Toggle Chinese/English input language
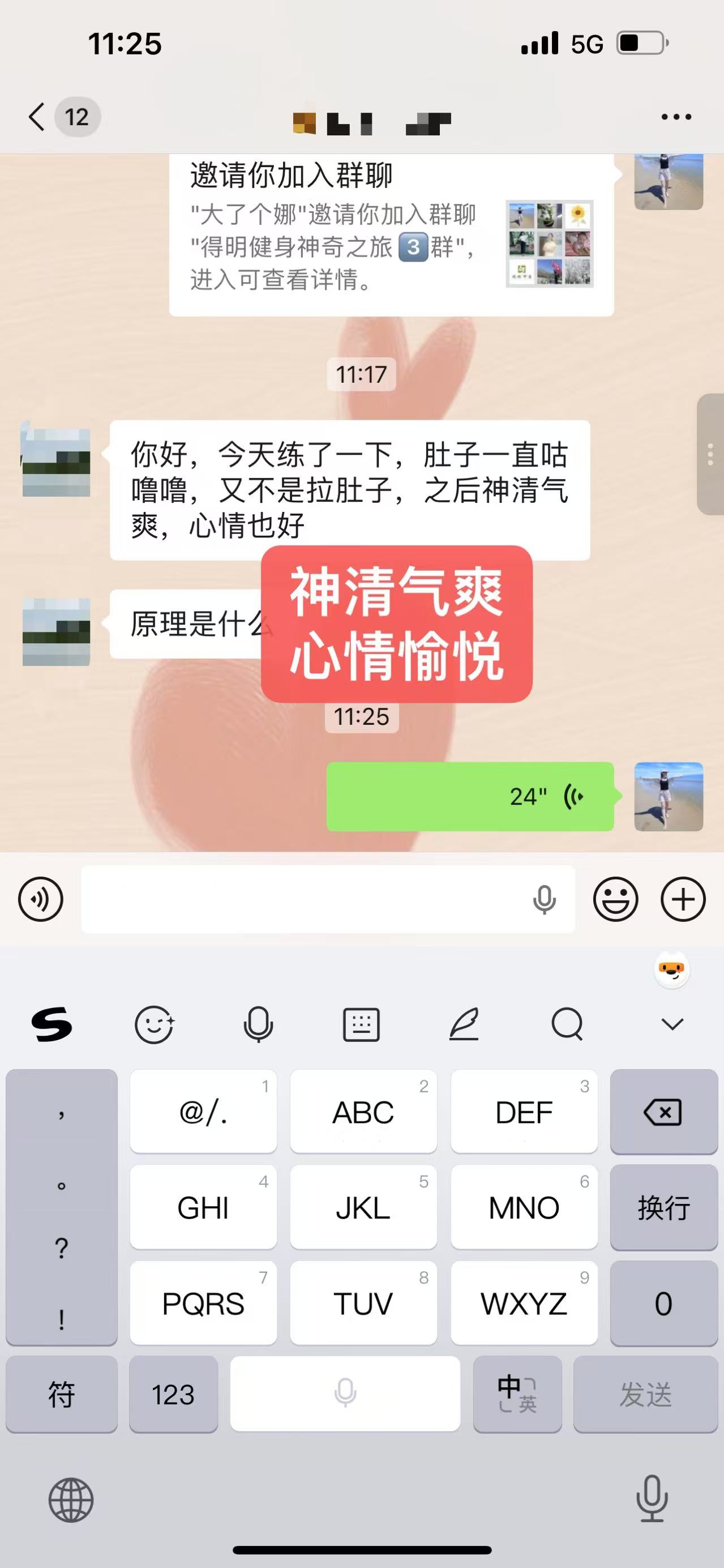This screenshot has height=1568, width=724. [517, 1395]
